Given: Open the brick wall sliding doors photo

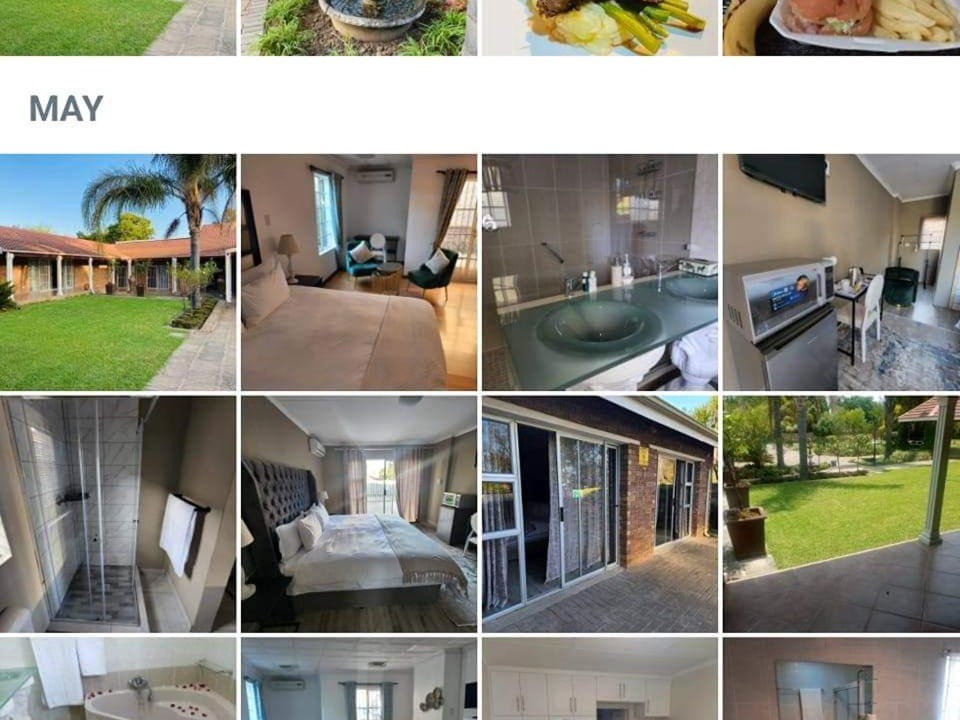Looking at the screenshot, I should (600, 514).
